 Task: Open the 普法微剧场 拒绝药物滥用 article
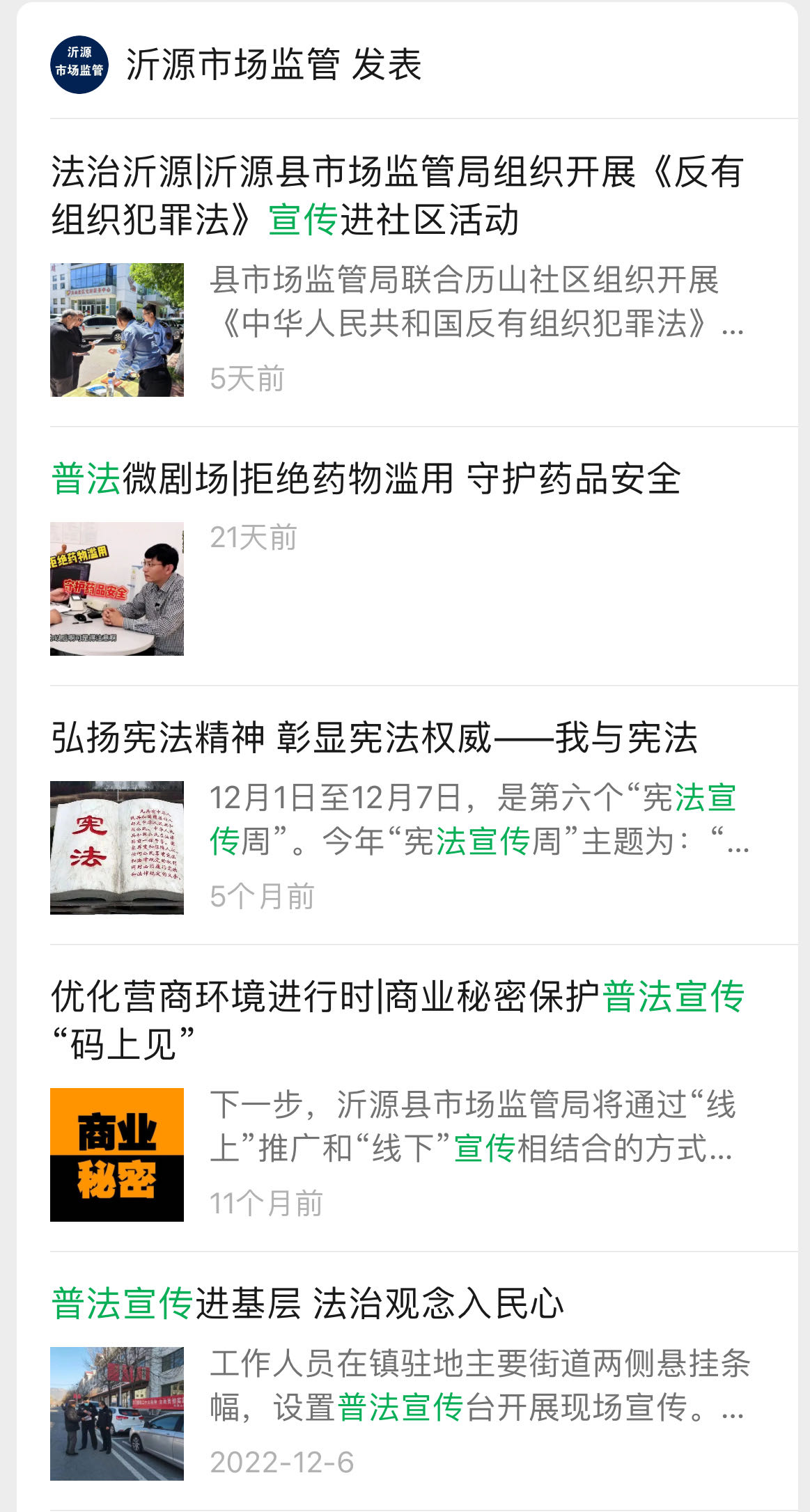pos(366,480)
